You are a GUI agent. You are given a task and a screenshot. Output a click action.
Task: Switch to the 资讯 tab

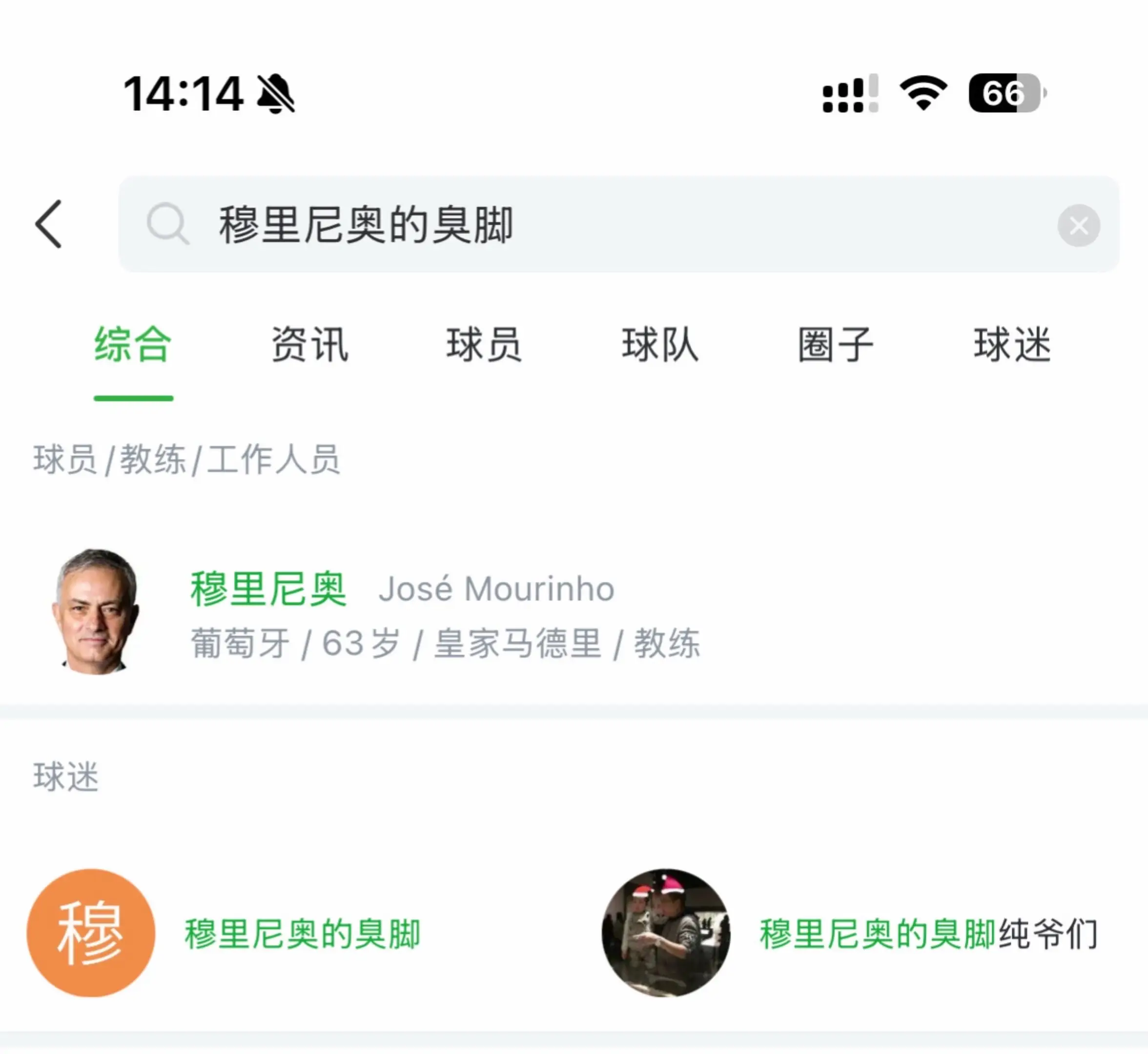click(x=309, y=345)
